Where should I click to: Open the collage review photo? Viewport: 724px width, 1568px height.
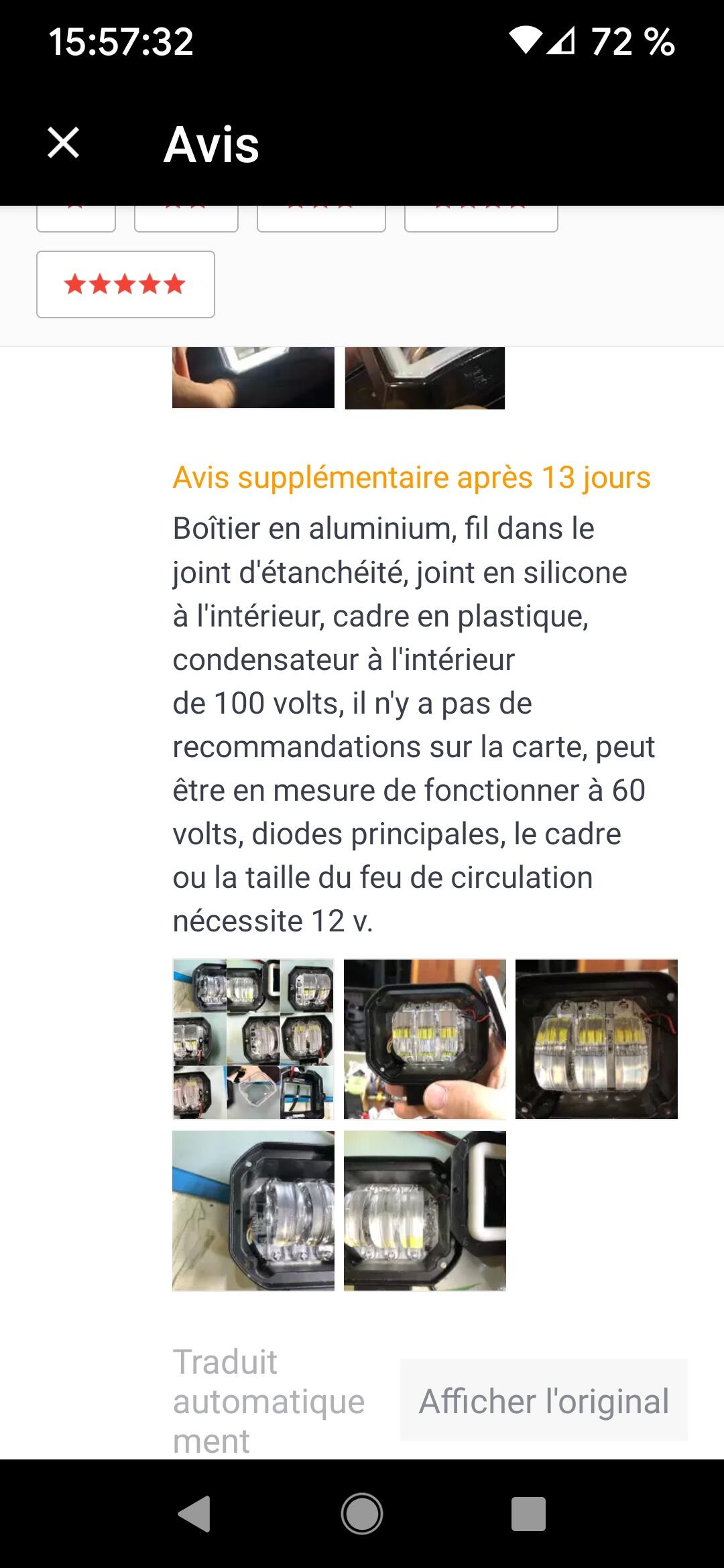click(253, 1039)
